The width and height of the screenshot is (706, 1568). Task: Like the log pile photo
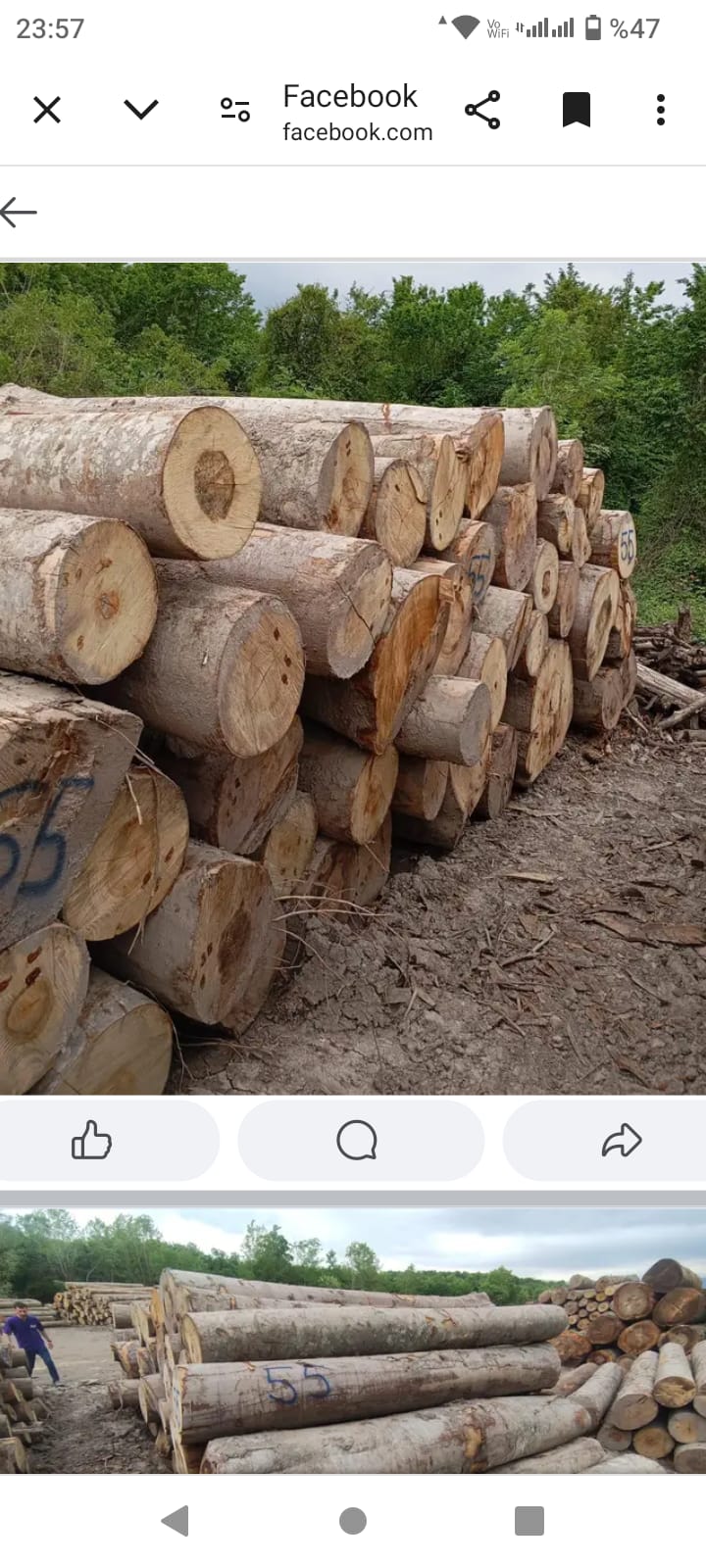pos(91,1140)
